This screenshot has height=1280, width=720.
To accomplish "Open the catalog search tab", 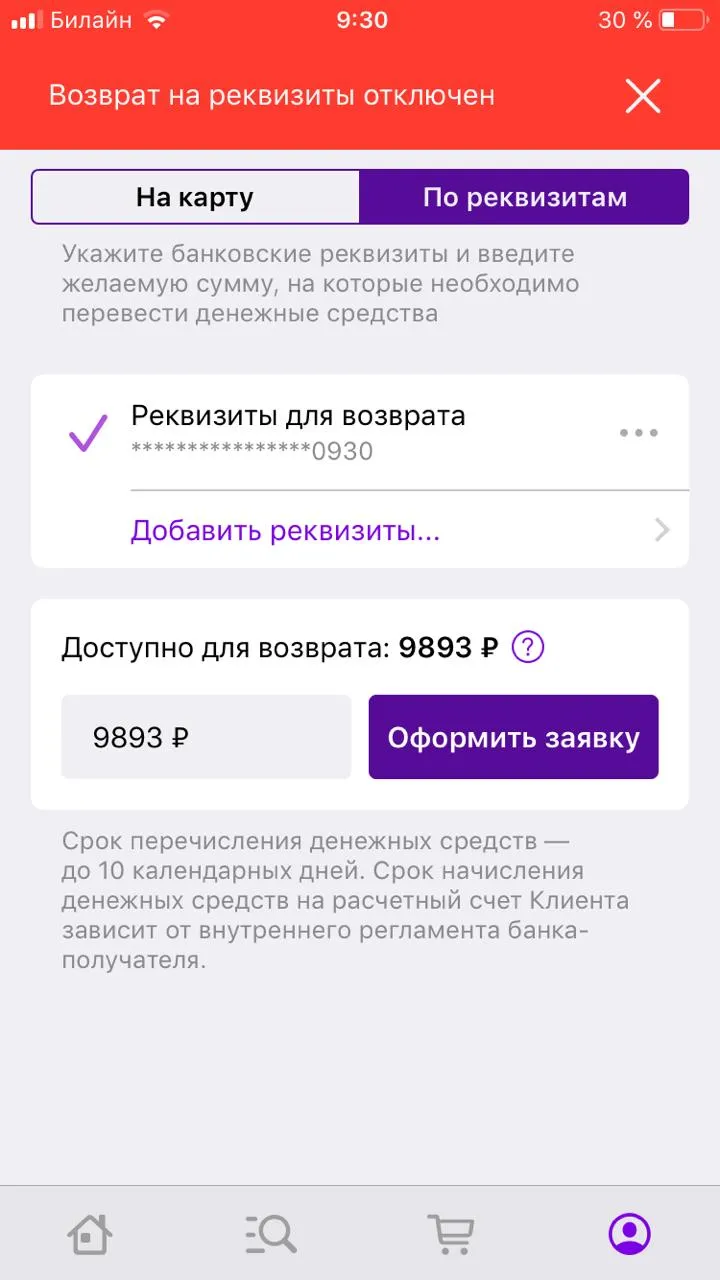I will pos(270,1234).
